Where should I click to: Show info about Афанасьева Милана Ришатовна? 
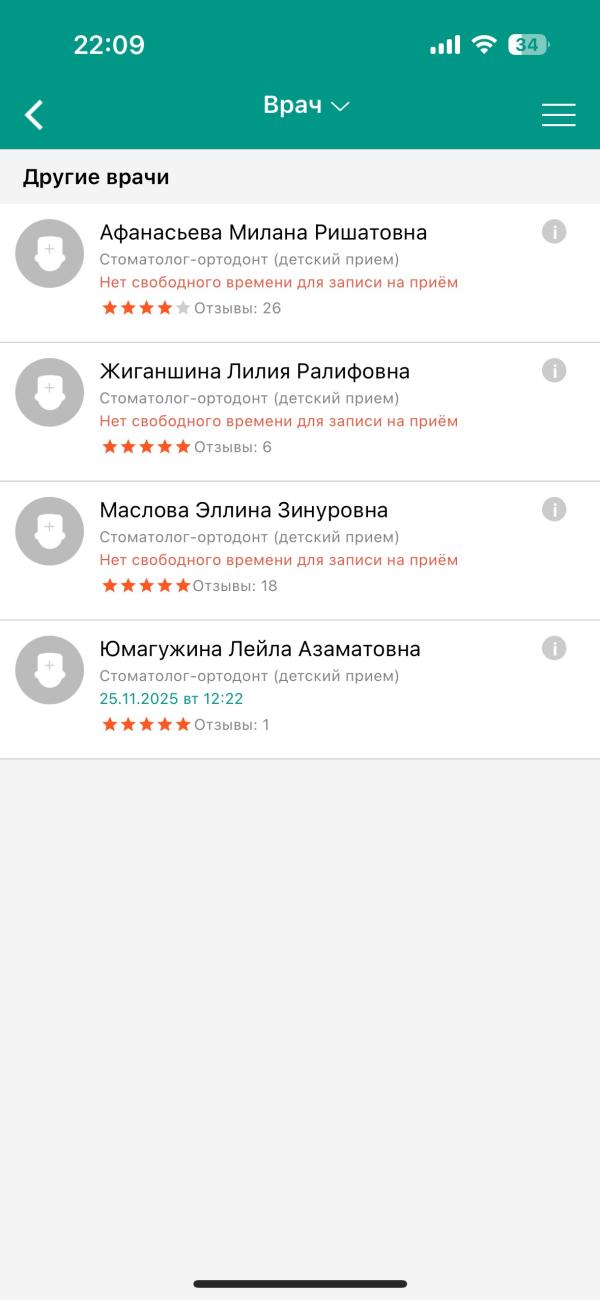pos(554,232)
